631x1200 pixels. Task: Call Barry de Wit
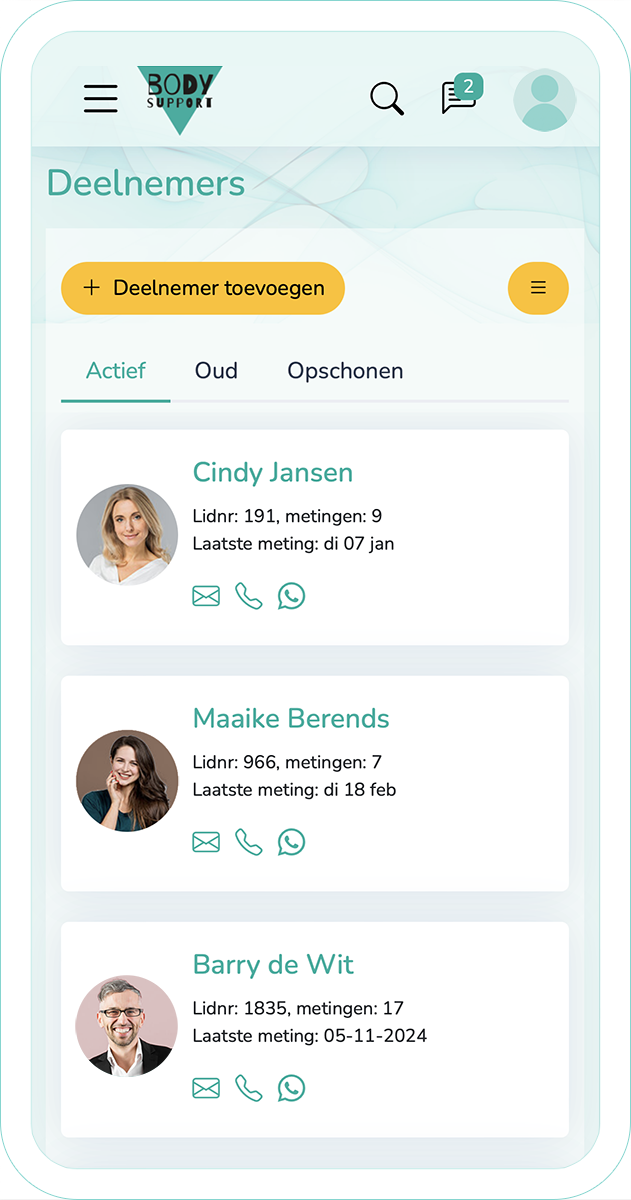tap(248, 1089)
